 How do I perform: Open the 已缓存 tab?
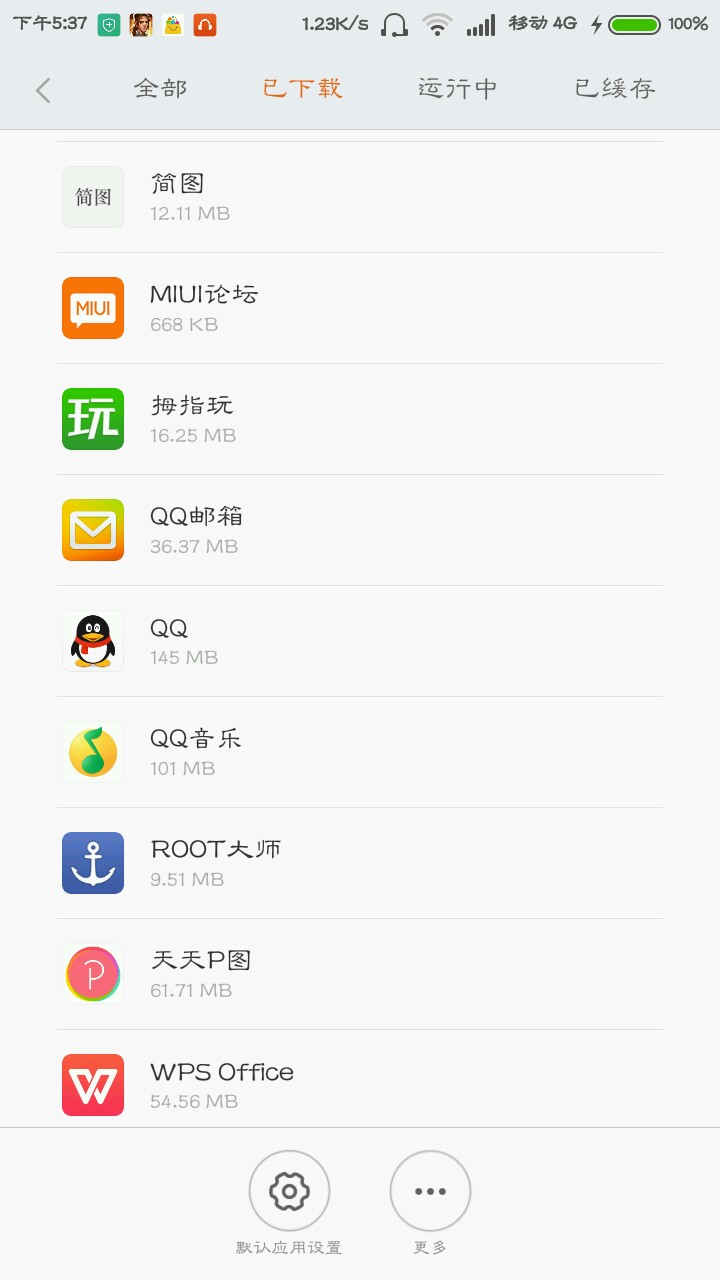615,89
